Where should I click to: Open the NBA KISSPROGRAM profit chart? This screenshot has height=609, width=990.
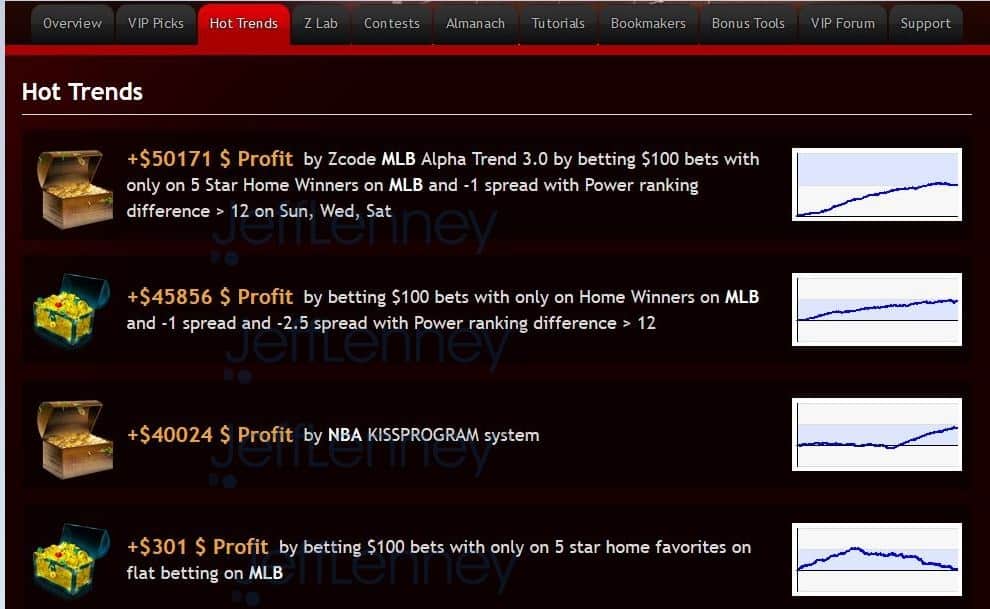(x=877, y=434)
